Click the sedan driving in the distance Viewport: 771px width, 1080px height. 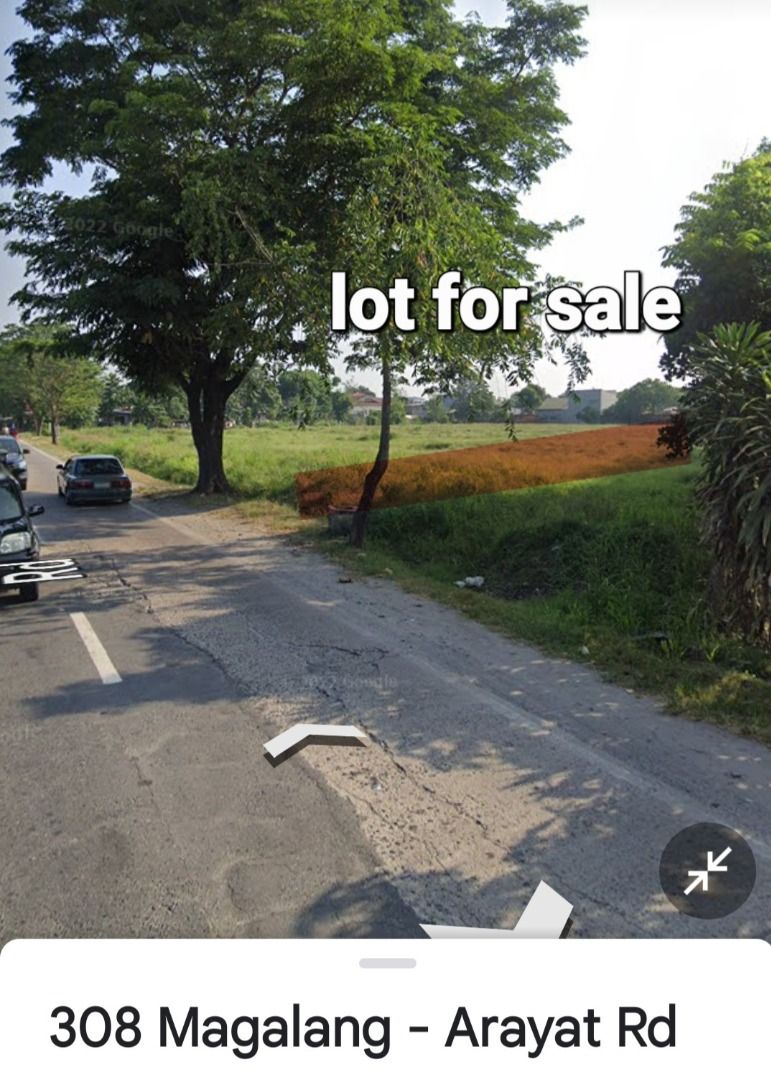click(x=95, y=480)
